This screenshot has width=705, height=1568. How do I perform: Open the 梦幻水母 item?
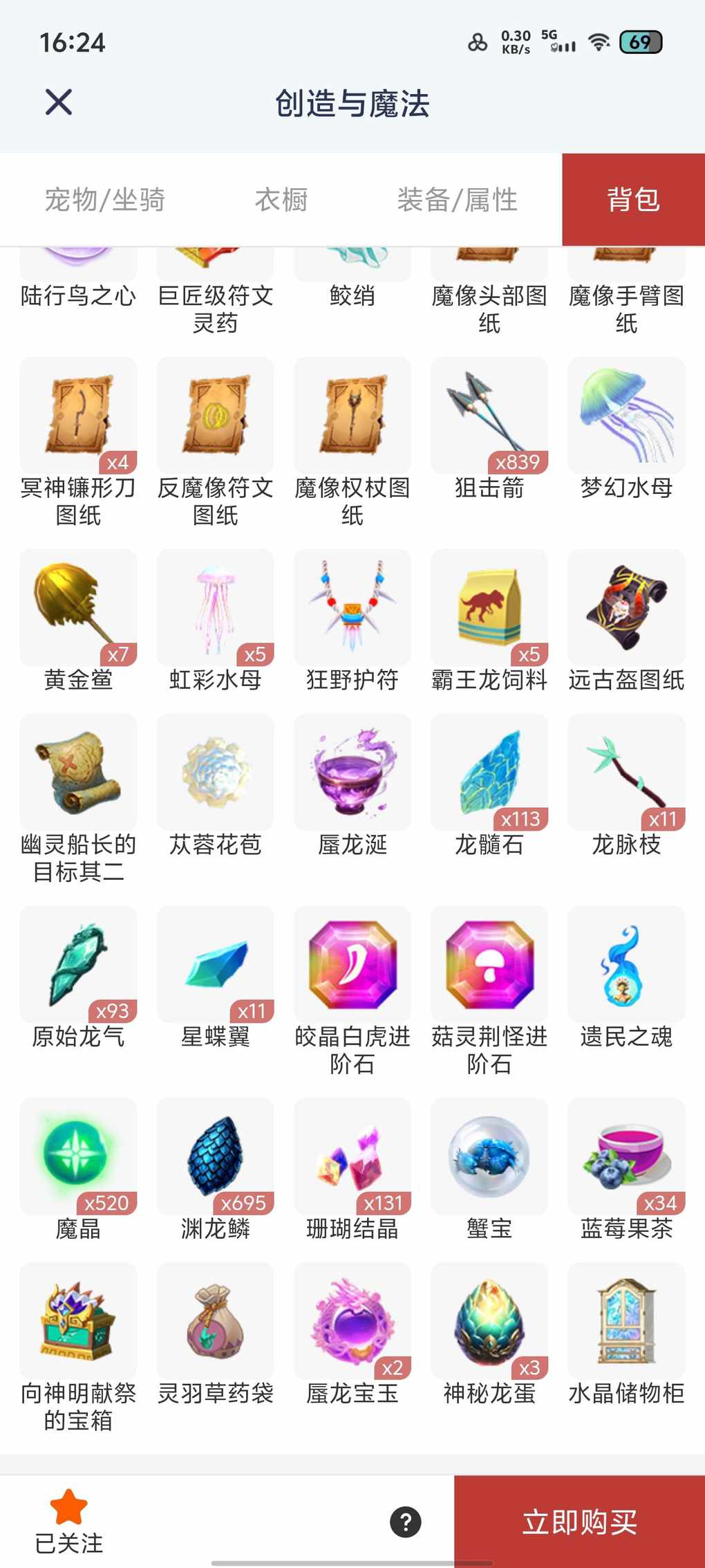[626, 416]
